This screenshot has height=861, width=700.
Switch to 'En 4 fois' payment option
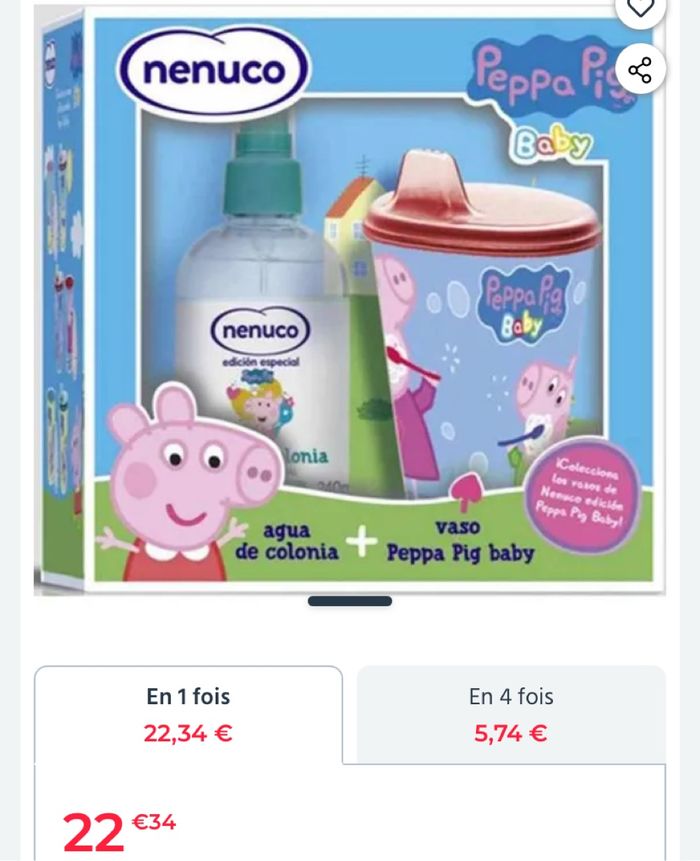tap(510, 714)
